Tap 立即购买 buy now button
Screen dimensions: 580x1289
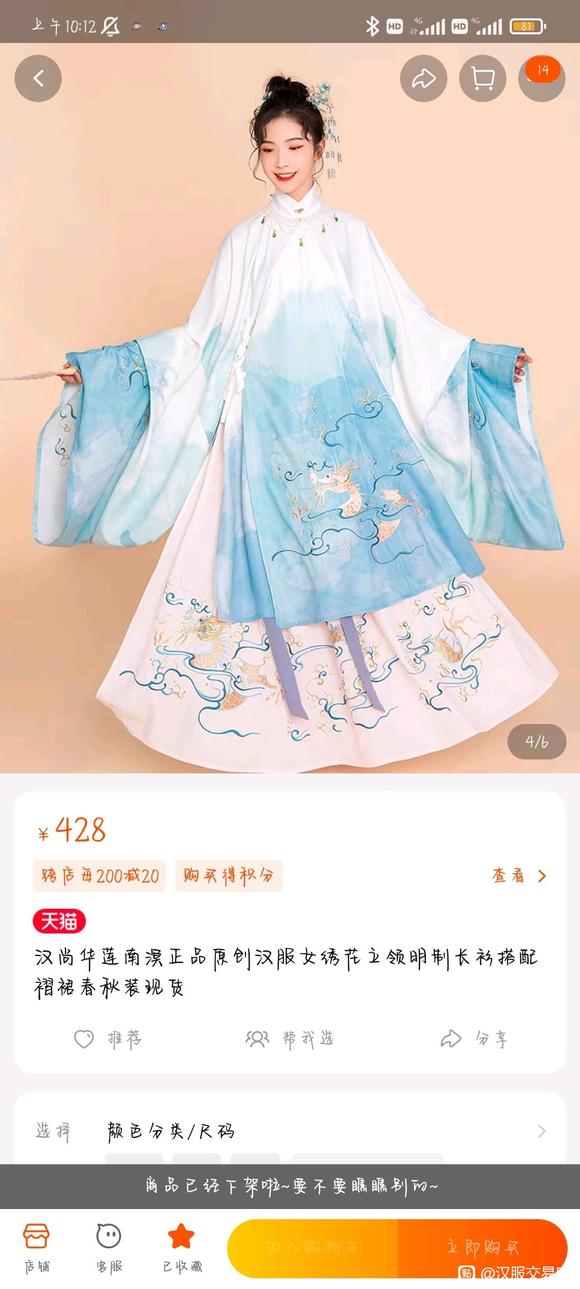point(483,1248)
